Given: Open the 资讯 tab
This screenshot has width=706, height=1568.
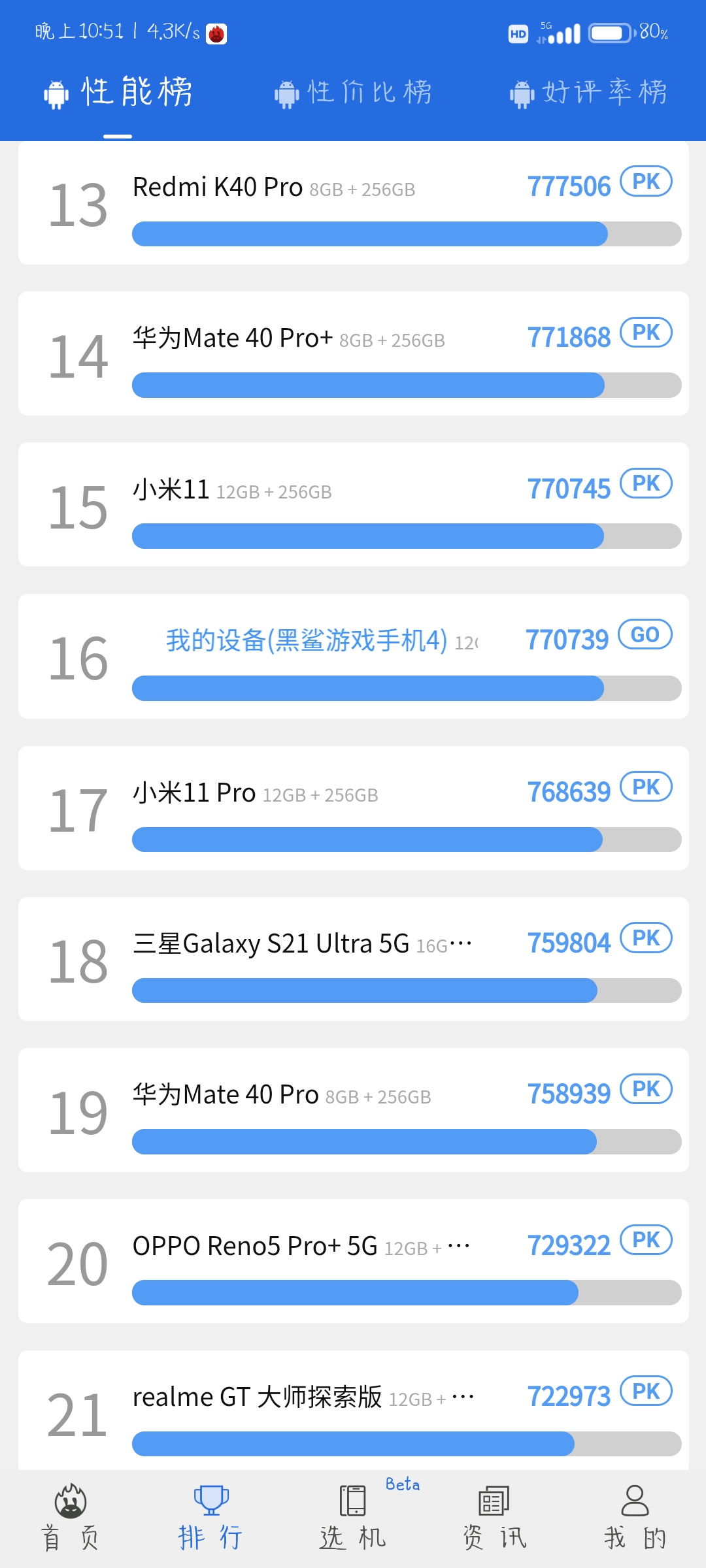Looking at the screenshot, I should click(x=494, y=1517).
